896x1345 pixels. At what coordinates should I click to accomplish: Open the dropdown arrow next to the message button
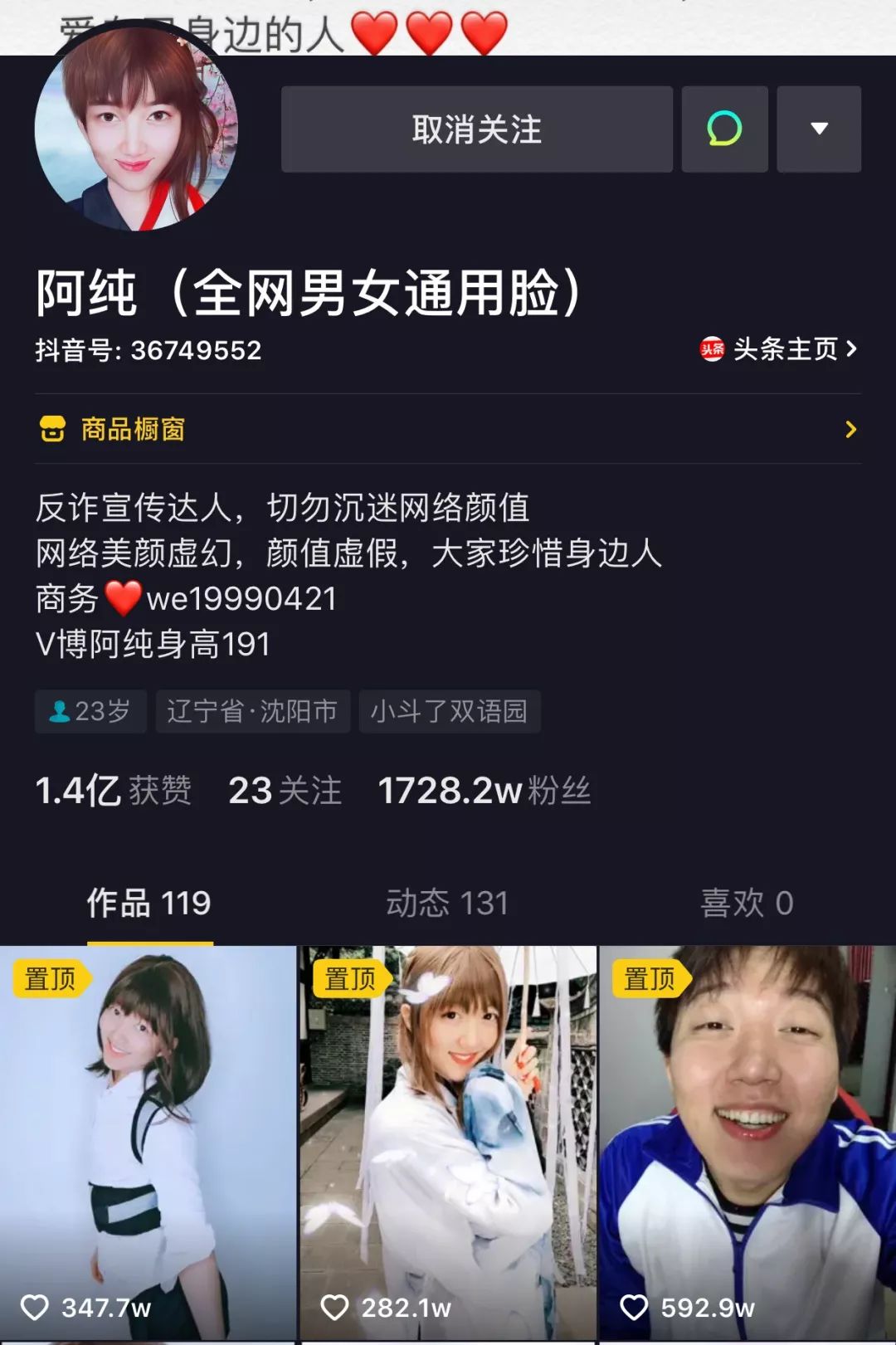(x=819, y=129)
